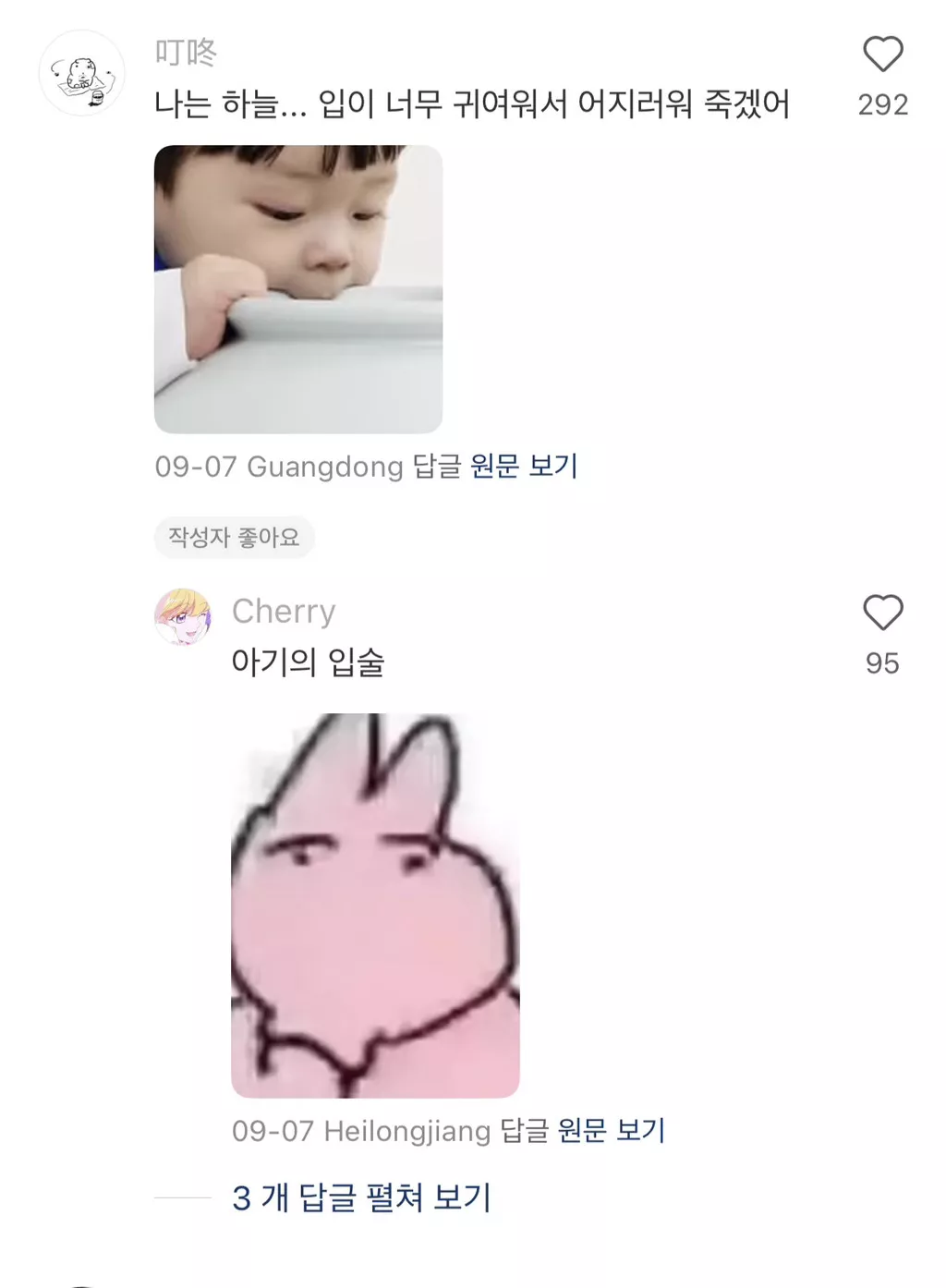Like the comment by 叮咚

point(882,55)
